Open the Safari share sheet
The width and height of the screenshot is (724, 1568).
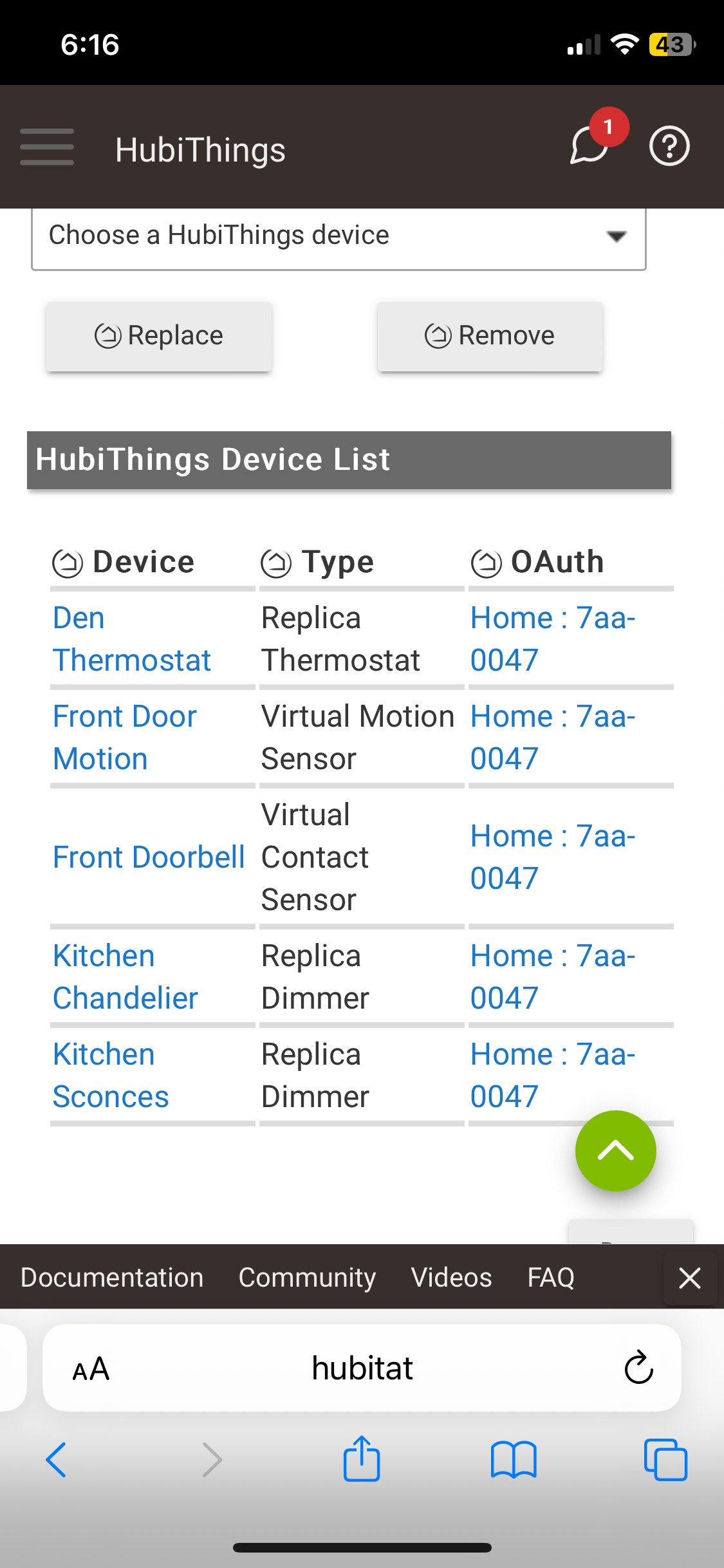click(362, 1459)
